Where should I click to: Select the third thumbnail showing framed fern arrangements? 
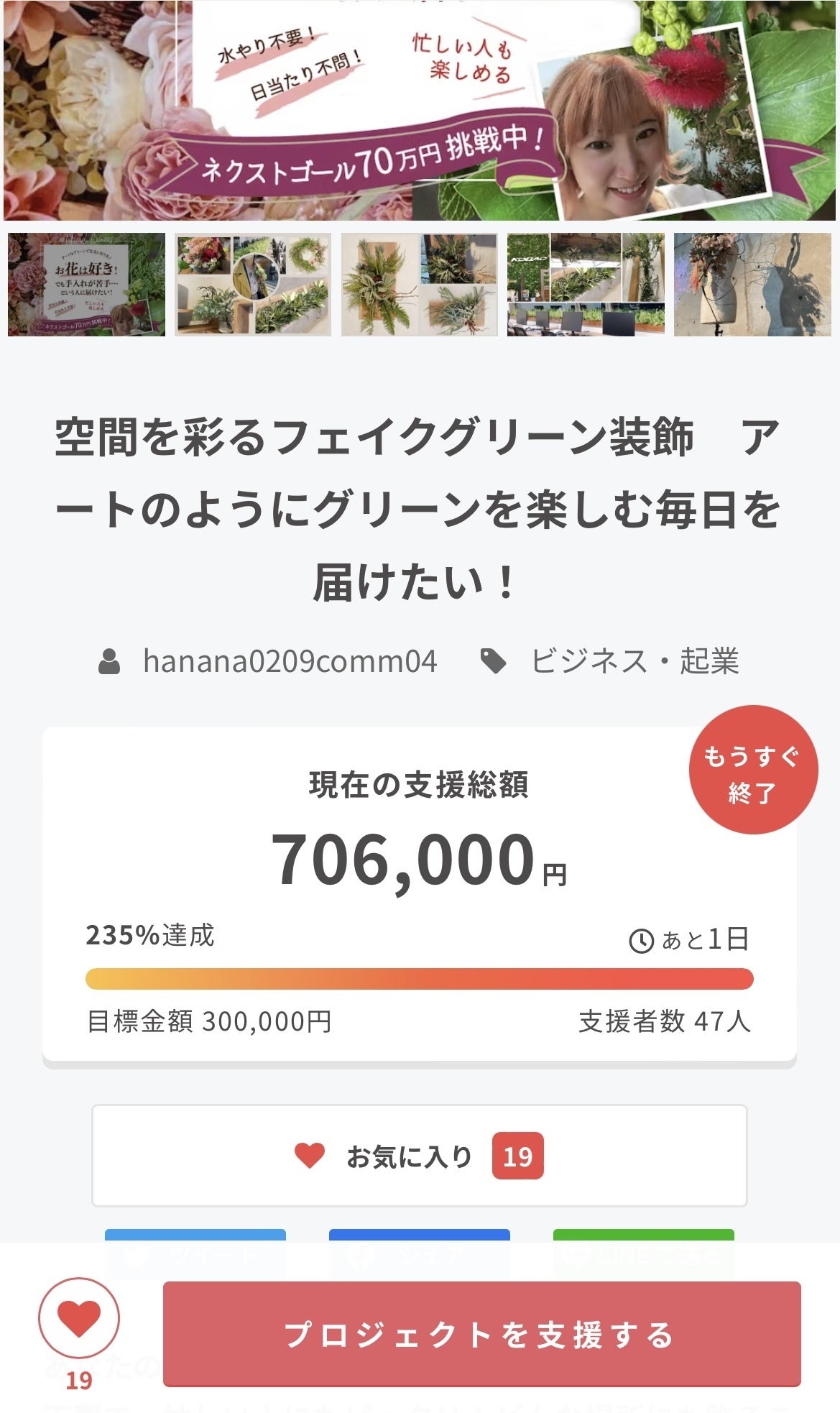click(x=420, y=285)
